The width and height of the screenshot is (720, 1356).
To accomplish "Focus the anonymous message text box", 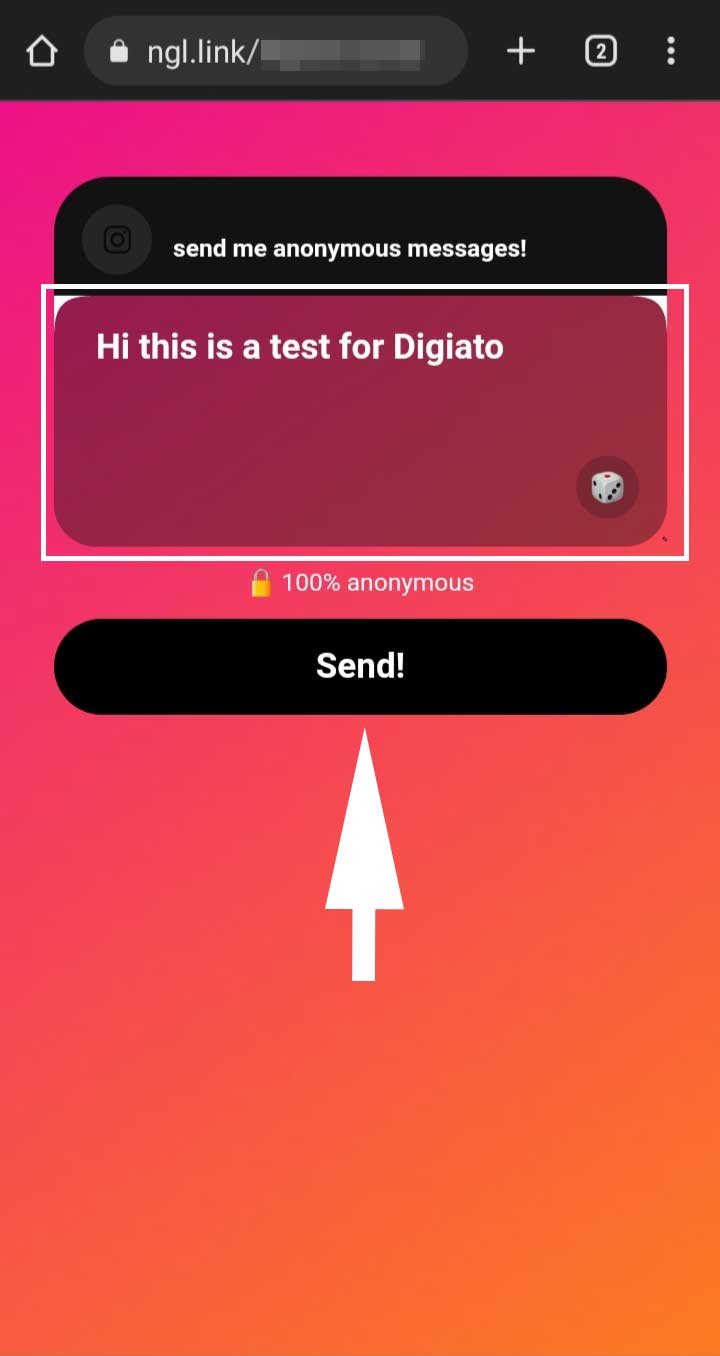I will tap(360, 421).
